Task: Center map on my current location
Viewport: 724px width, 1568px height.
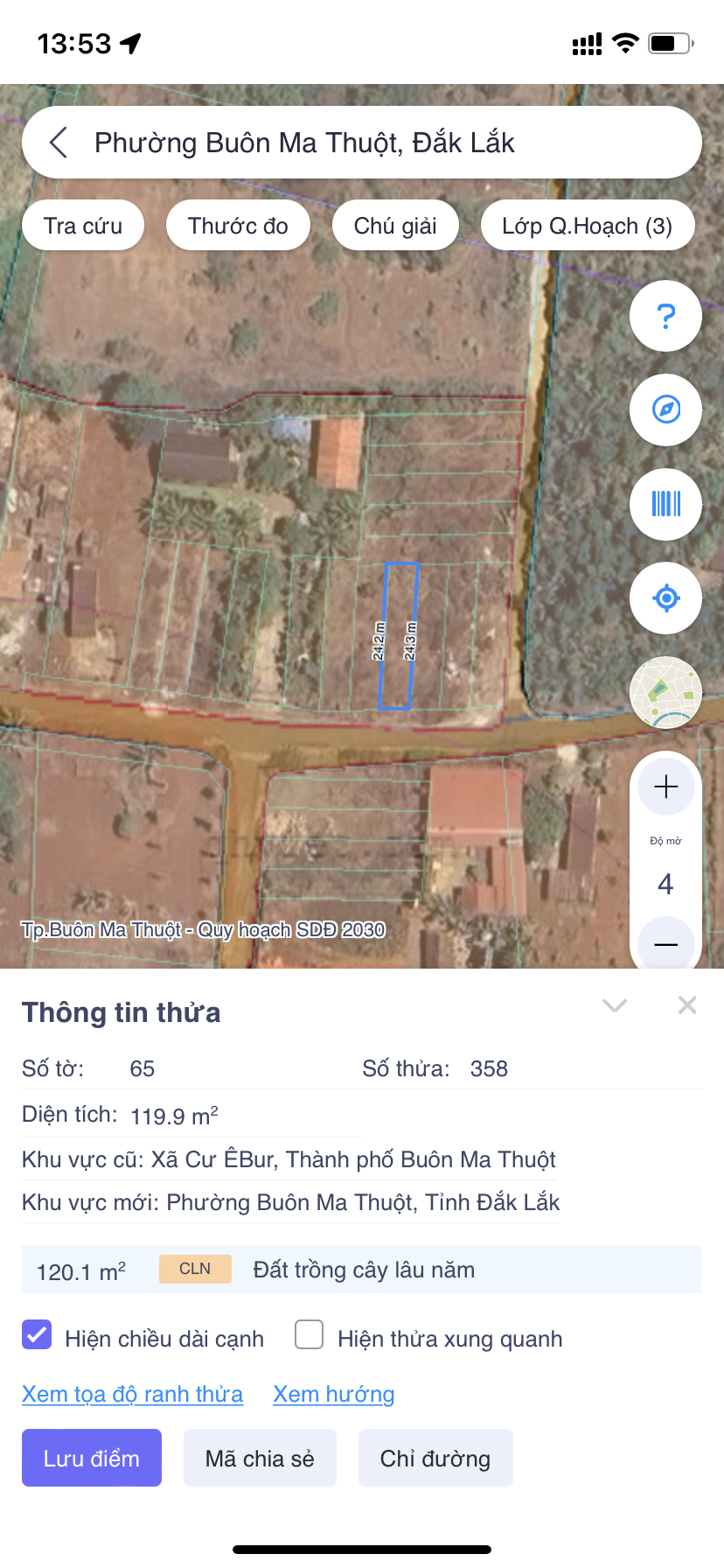Action: tap(665, 598)
